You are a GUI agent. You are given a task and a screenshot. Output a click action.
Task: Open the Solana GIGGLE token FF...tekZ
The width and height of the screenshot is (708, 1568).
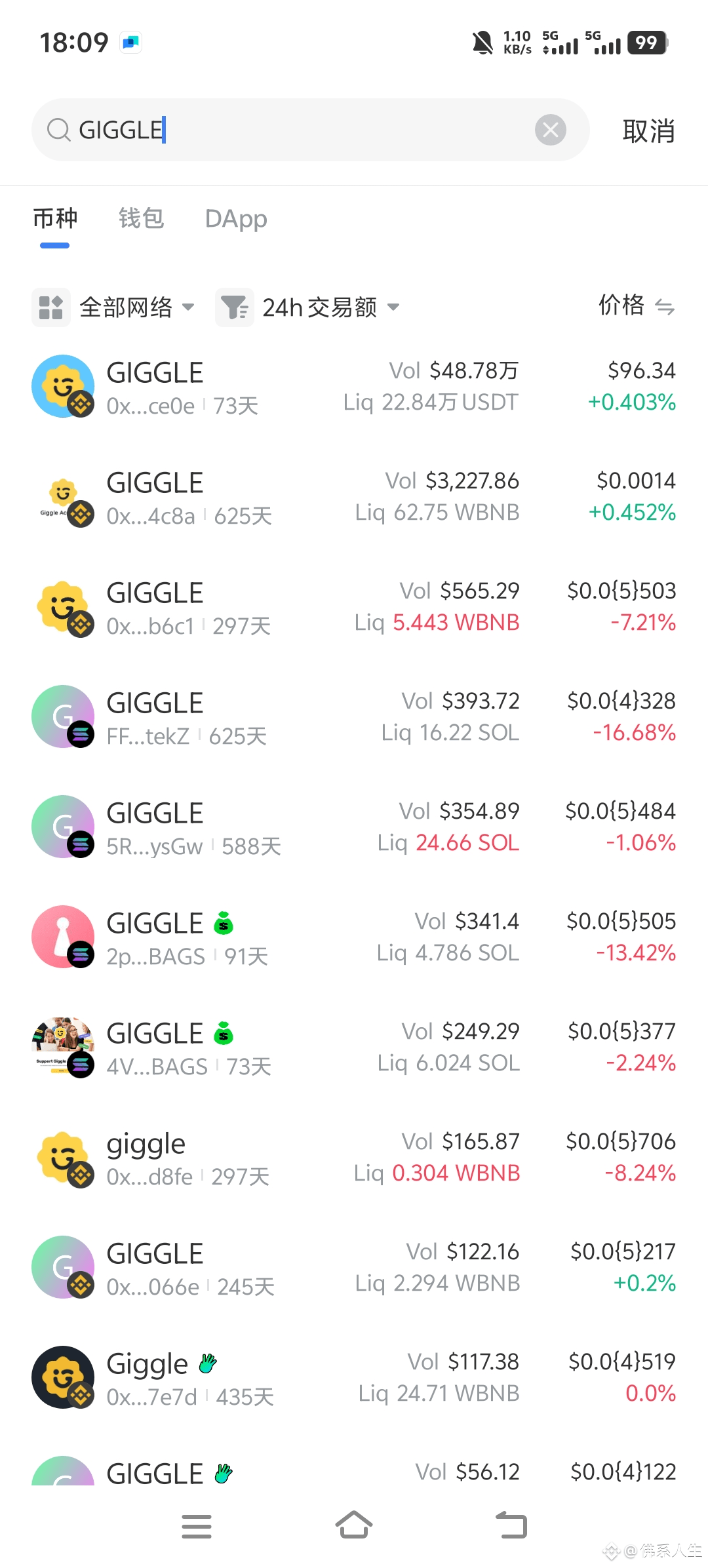coord(354,717)
